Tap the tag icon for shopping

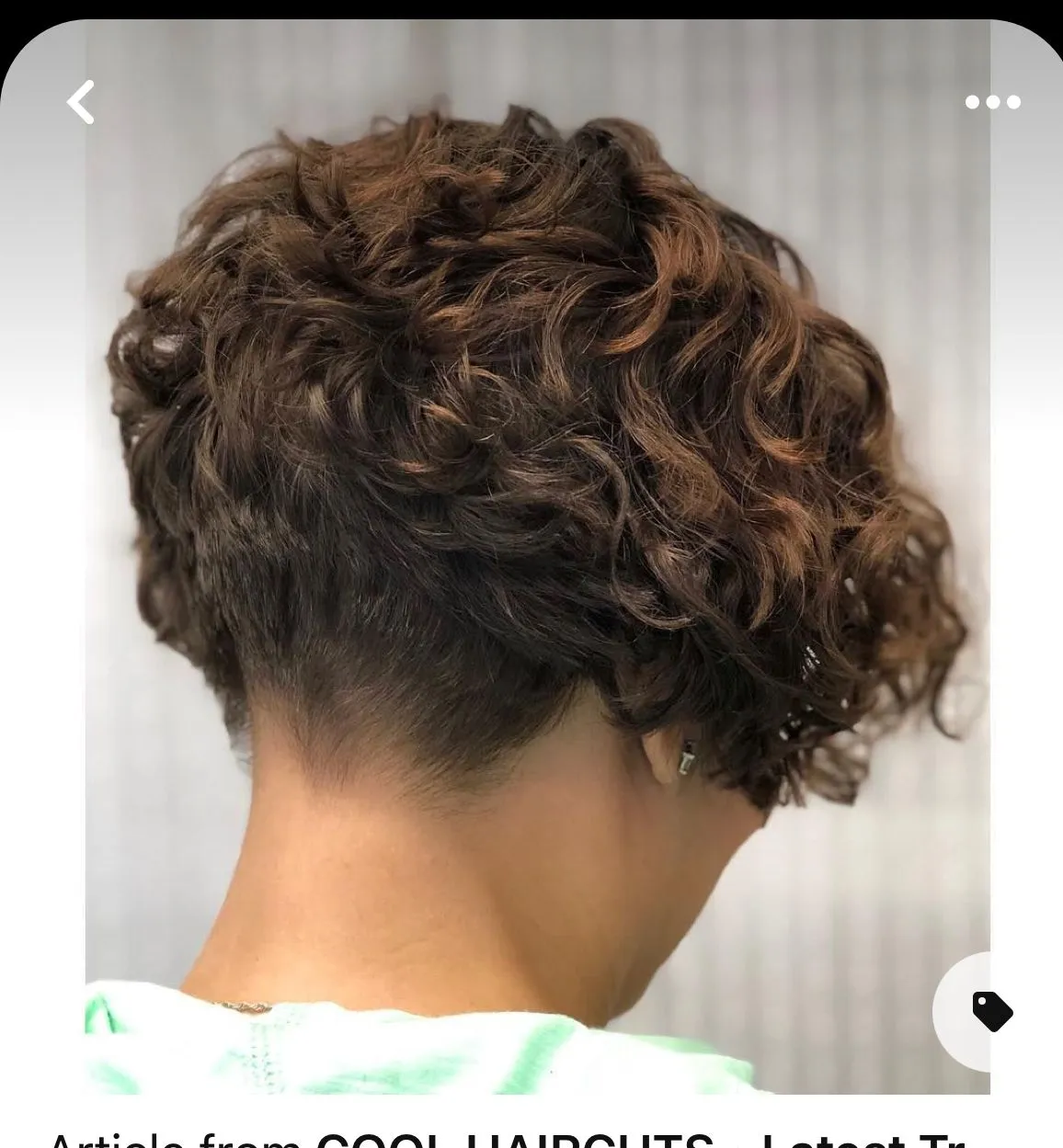(991, 1011)
